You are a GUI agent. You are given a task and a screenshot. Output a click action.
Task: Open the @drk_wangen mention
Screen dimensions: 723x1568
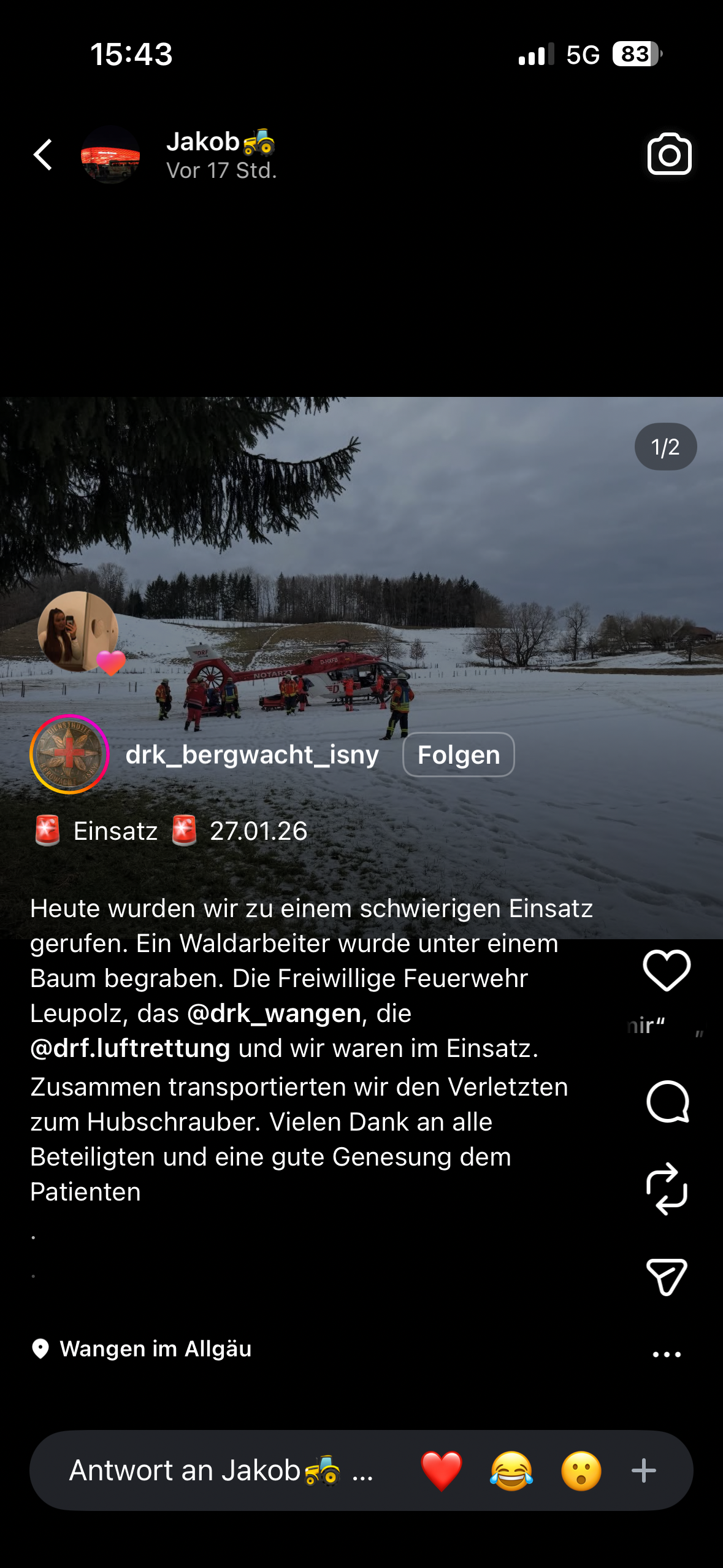point(274,1013)
